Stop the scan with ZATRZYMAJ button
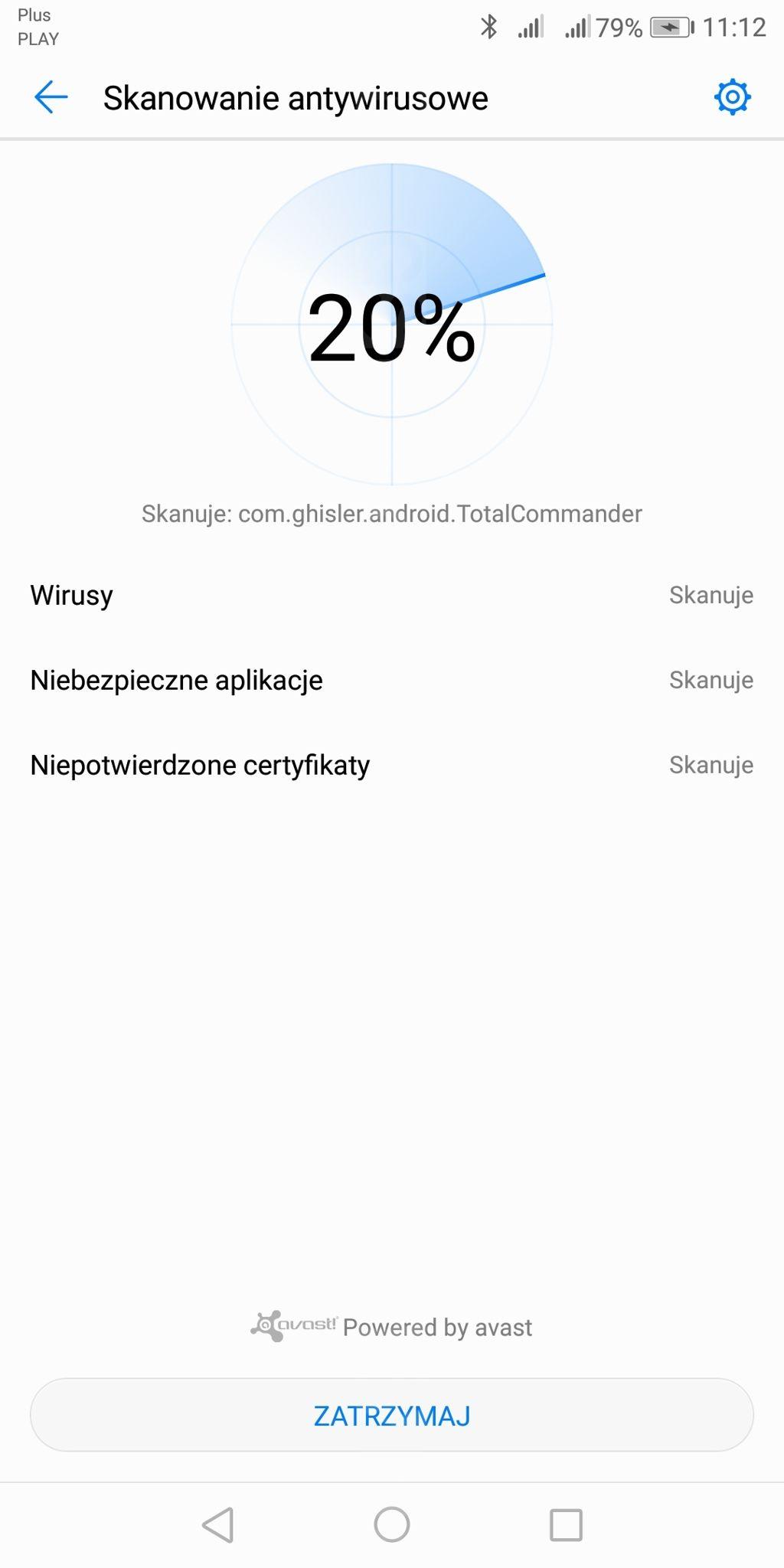This screenshot has width=784, height=1568. coord(392,1416)
